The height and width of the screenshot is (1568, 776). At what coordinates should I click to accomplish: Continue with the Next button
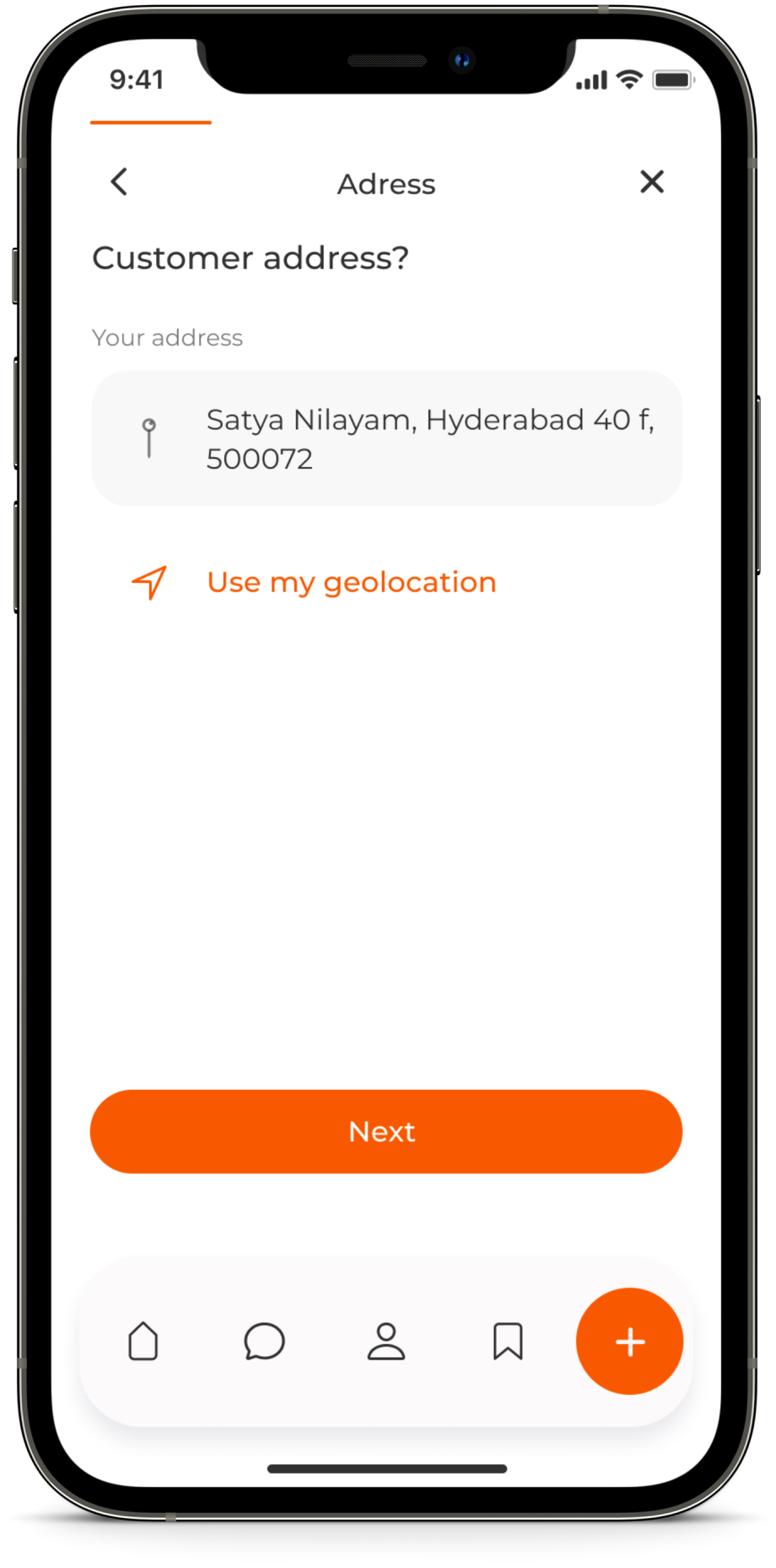tap(386, 1132)
